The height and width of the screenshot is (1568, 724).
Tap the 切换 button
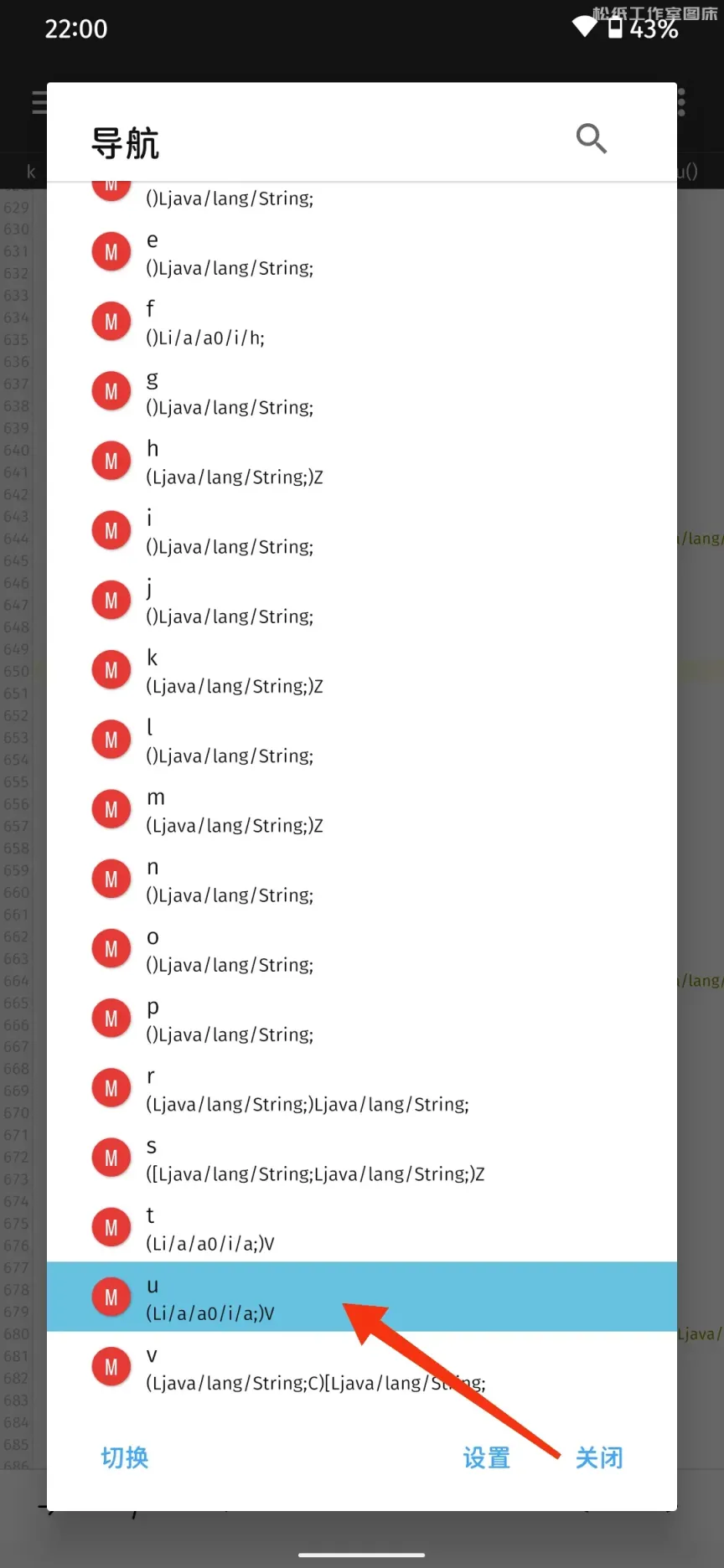click(125, 1457)
